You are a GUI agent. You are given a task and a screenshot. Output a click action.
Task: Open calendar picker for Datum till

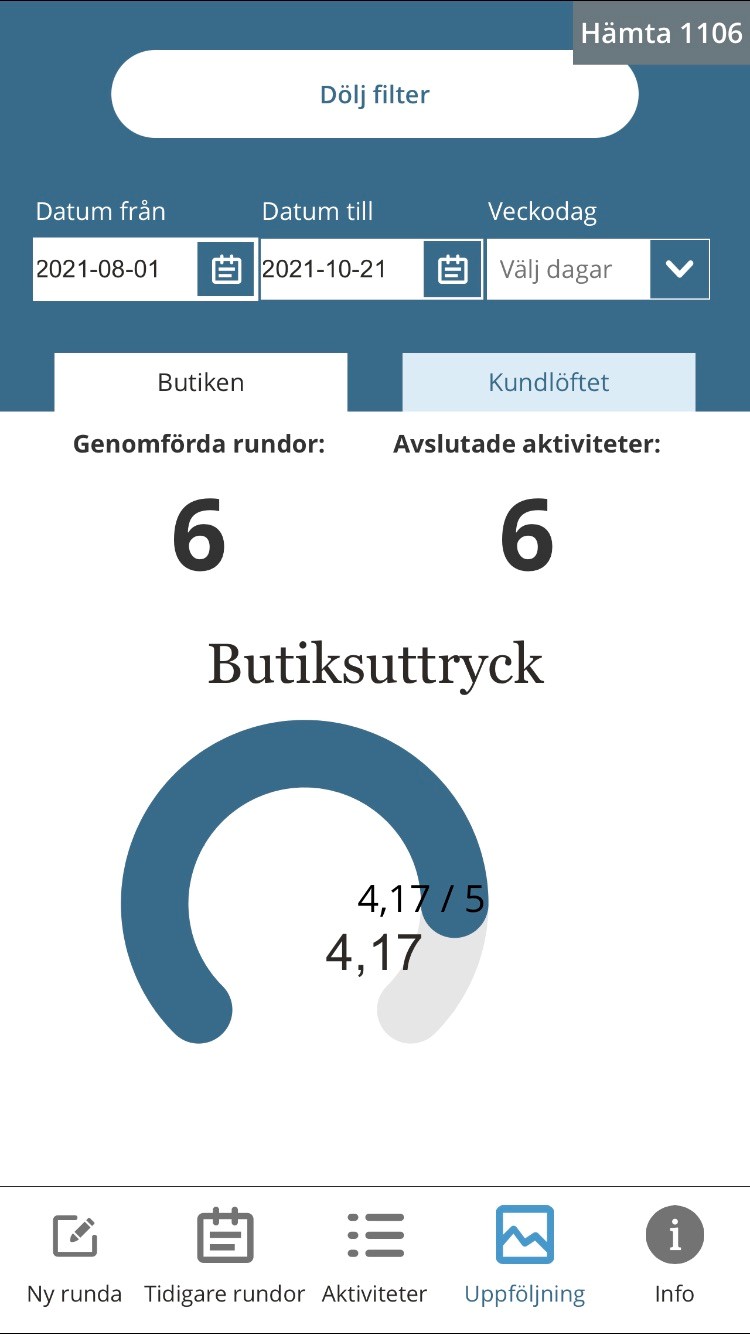point(450,268)
